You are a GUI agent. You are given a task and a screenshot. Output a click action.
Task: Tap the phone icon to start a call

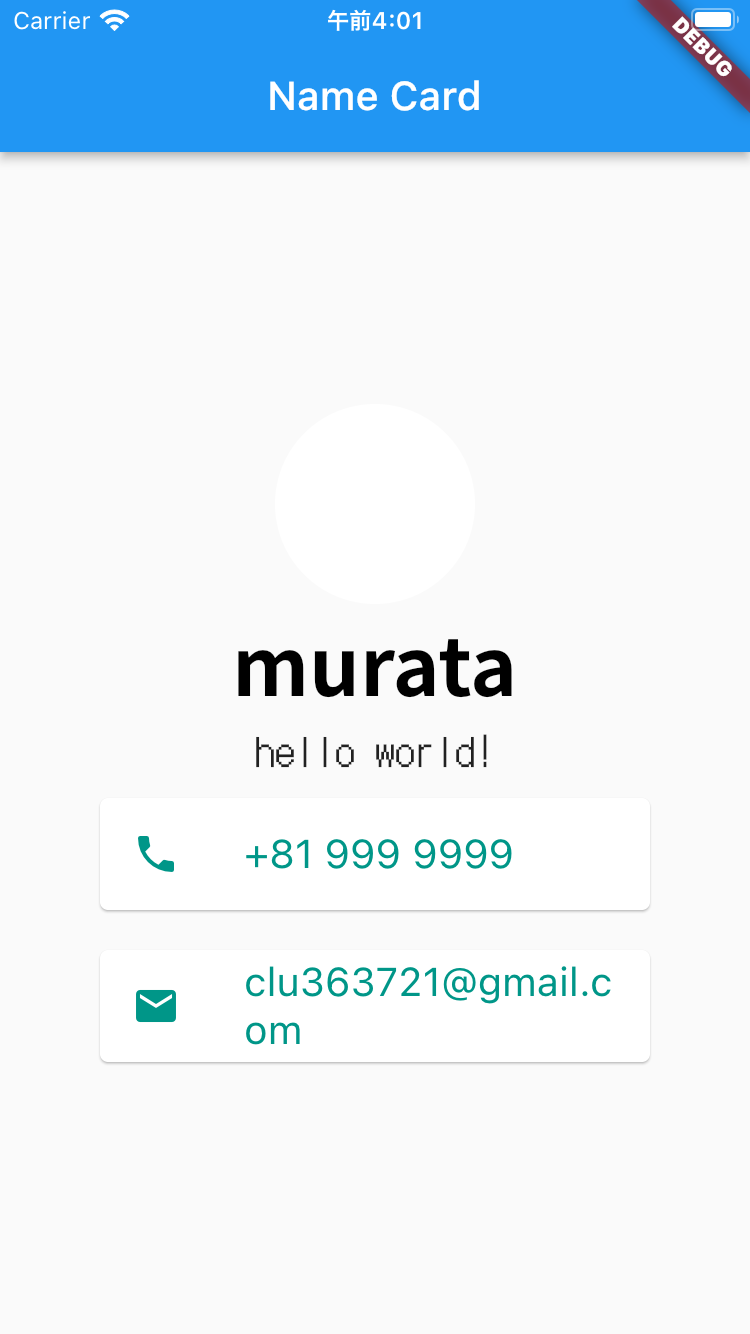[155, 854]
